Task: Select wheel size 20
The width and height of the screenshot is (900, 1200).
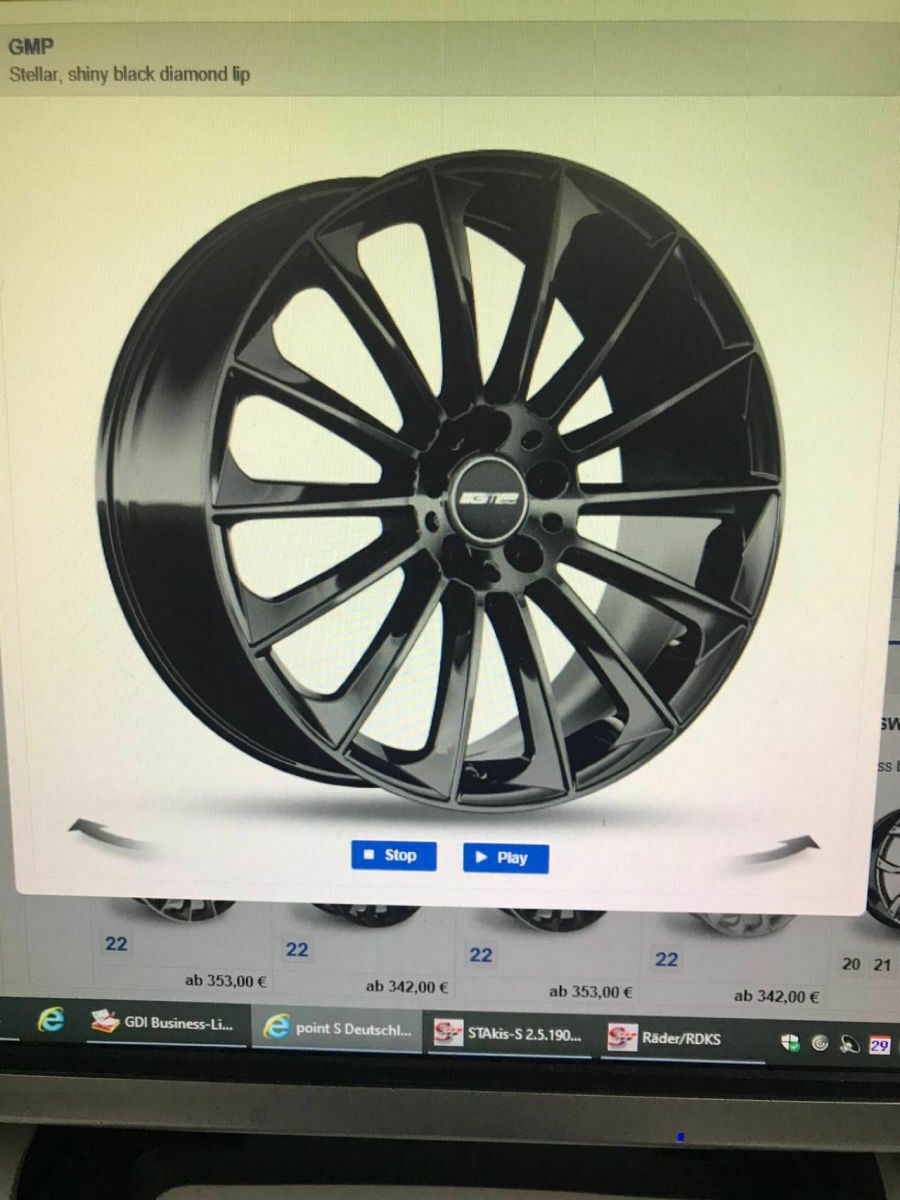Action: pos(851,965)
